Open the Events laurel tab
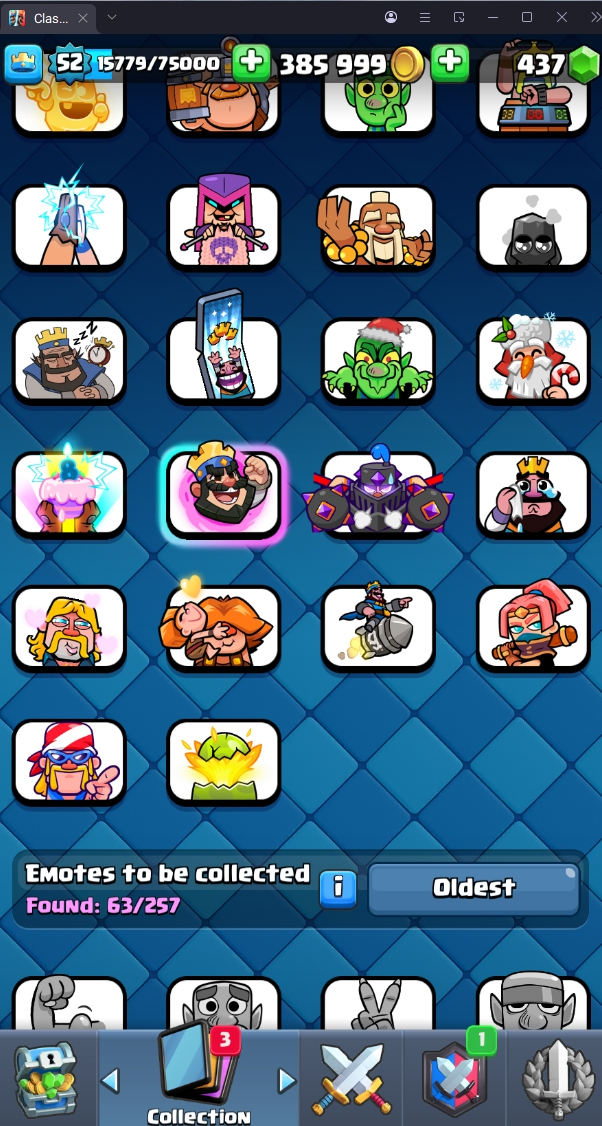The width and height of the screenshot is (602, 1126). point(555,1079)
